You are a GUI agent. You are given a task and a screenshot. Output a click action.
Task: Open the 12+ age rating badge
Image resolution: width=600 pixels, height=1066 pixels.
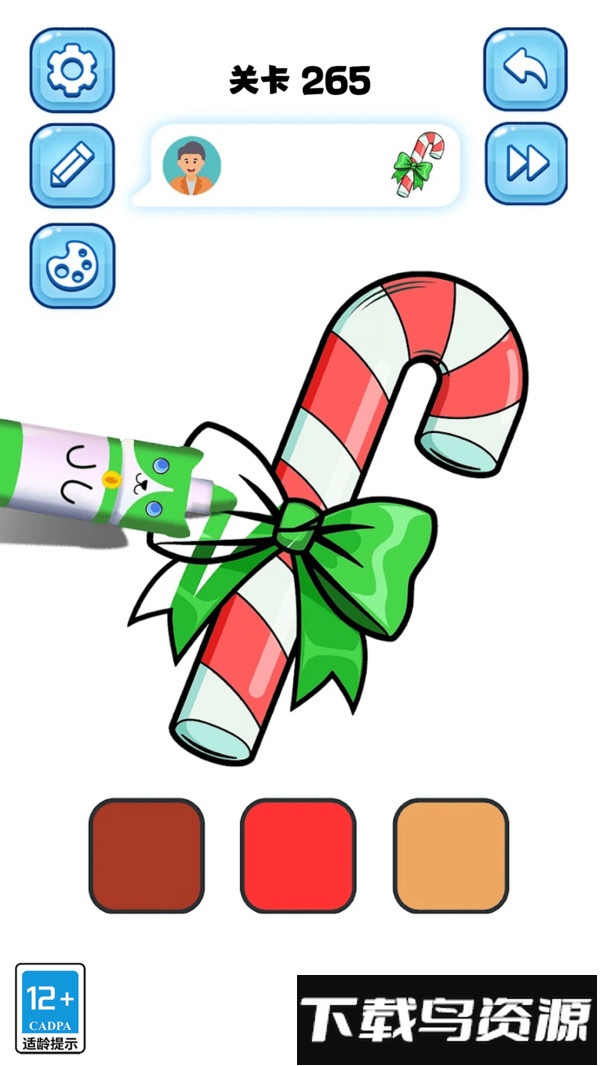(50, 1008)
